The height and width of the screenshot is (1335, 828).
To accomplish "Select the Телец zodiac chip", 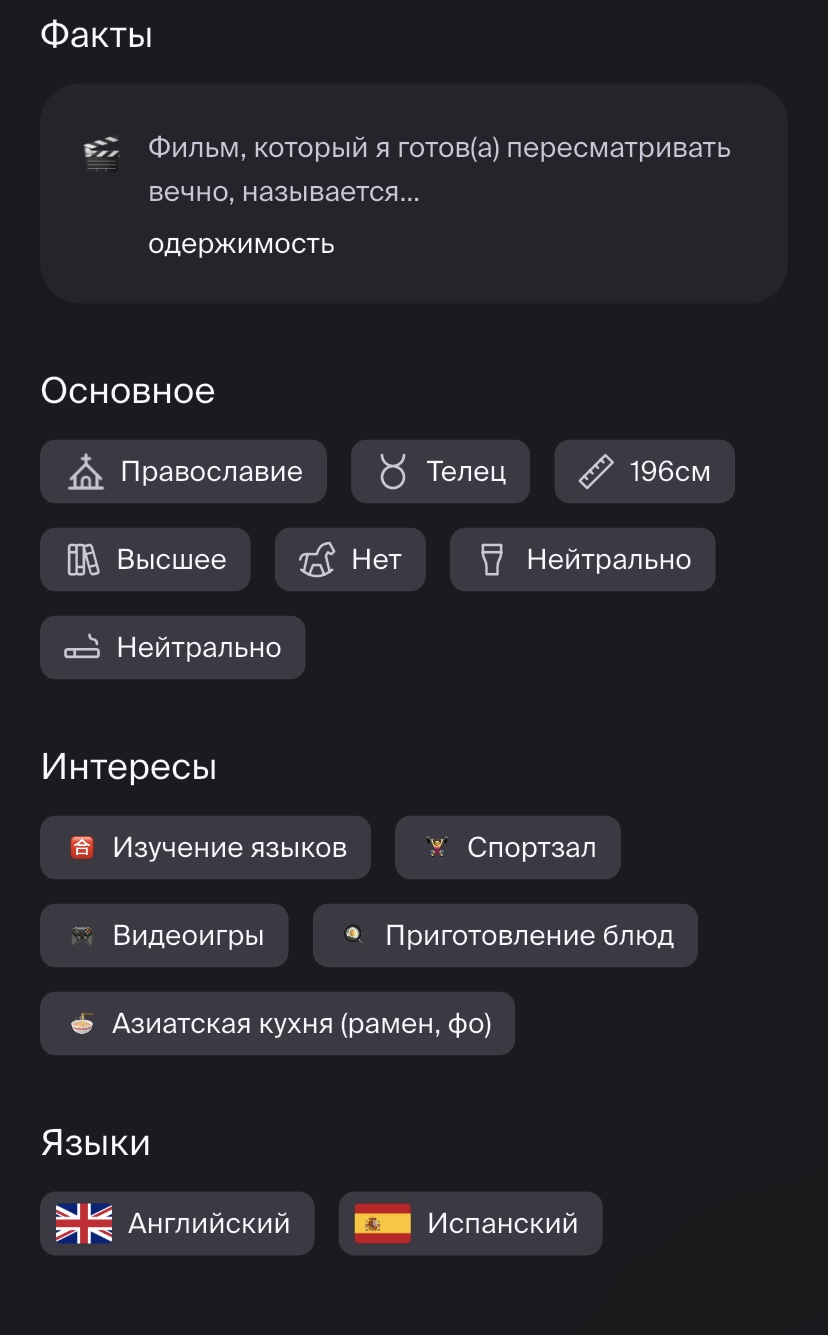I will 440,471.
